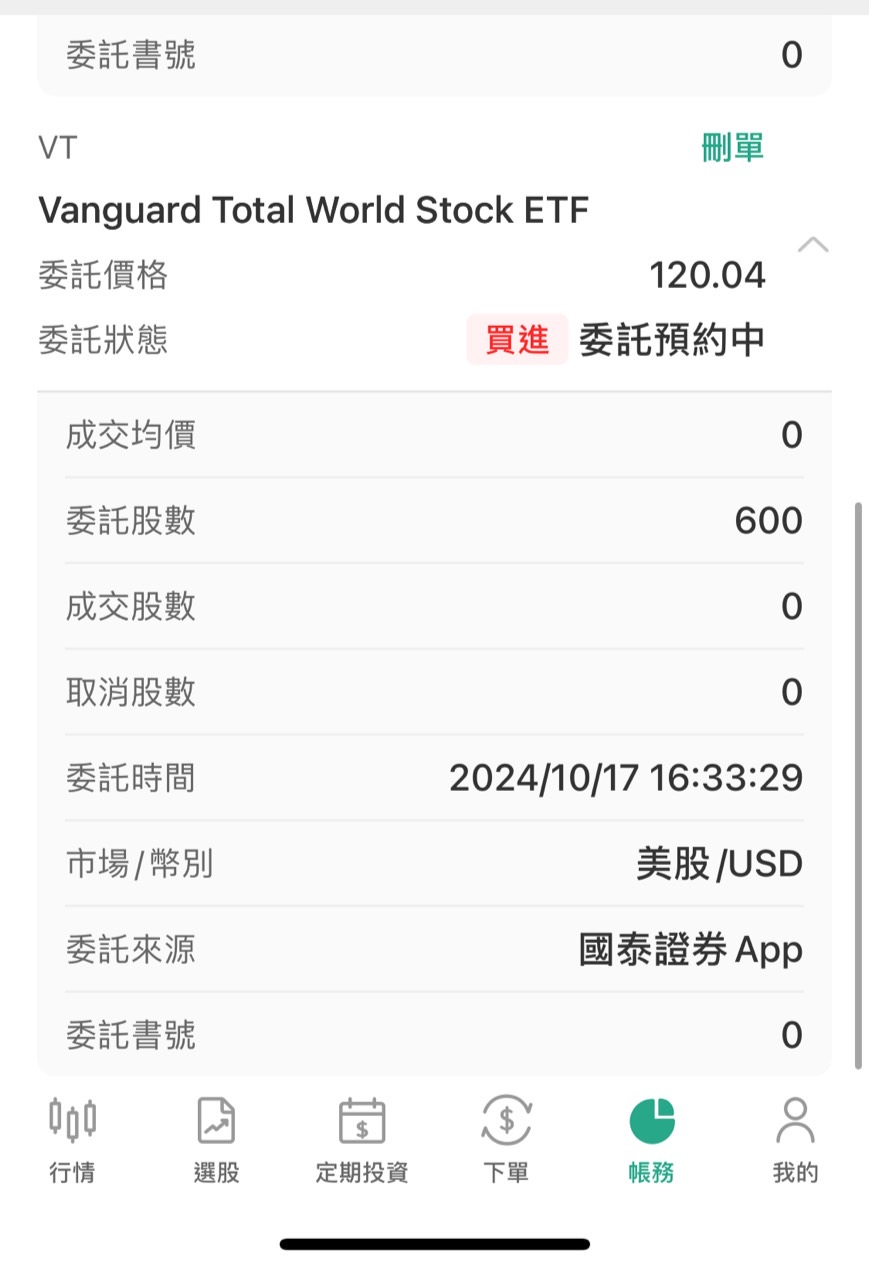Open the 選股 tab
The width and height of the screenshot is (869, 1269).
tap(216, 1140)
